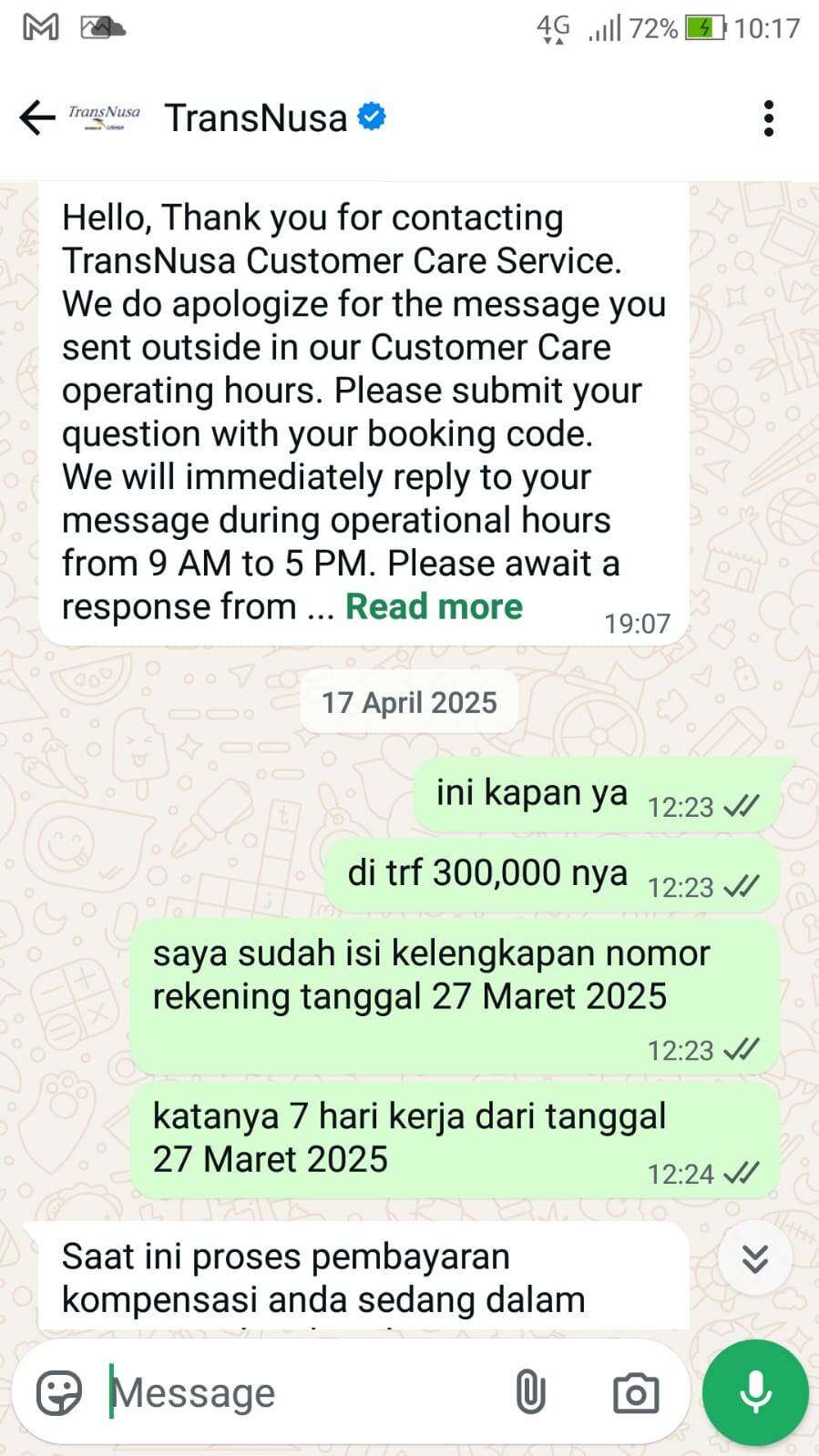Screen dimensions: 819x1456
Task: Open TransNusa contact info from the header
Action: (256, 118)
